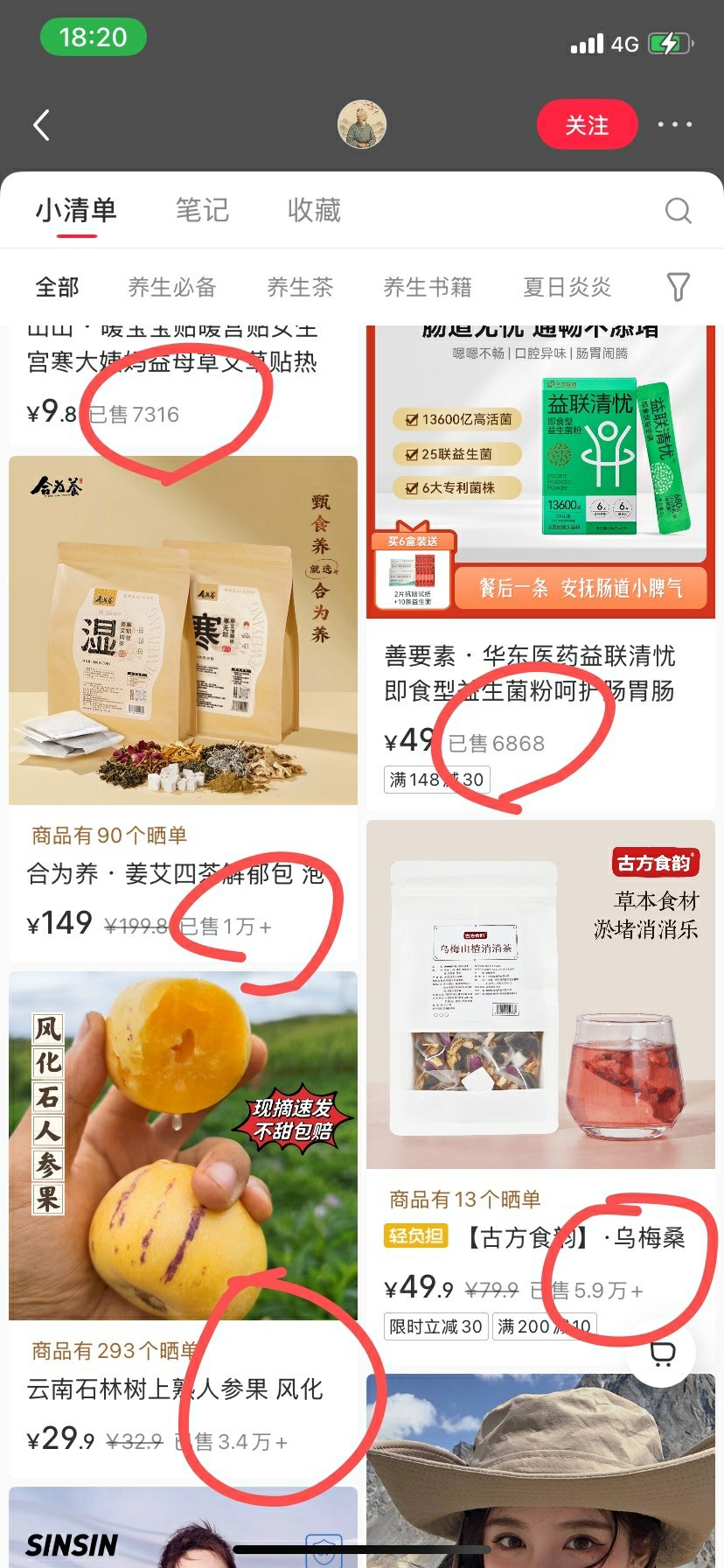Switch to the 收藏 tab
This screenshot has height=1568, width=724.
click(x=314, y=210)
